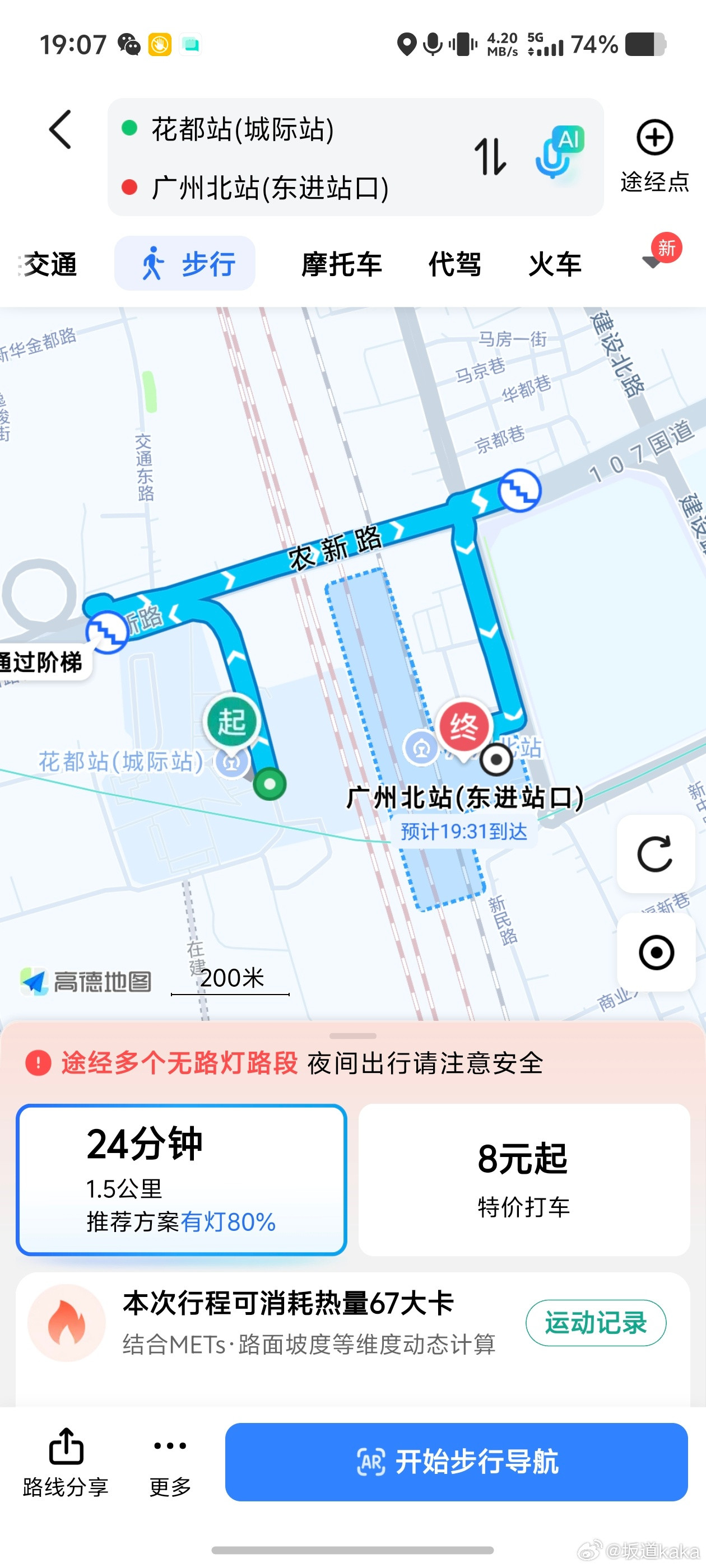Refresh the route with the reload icon

tap(655, 853)
